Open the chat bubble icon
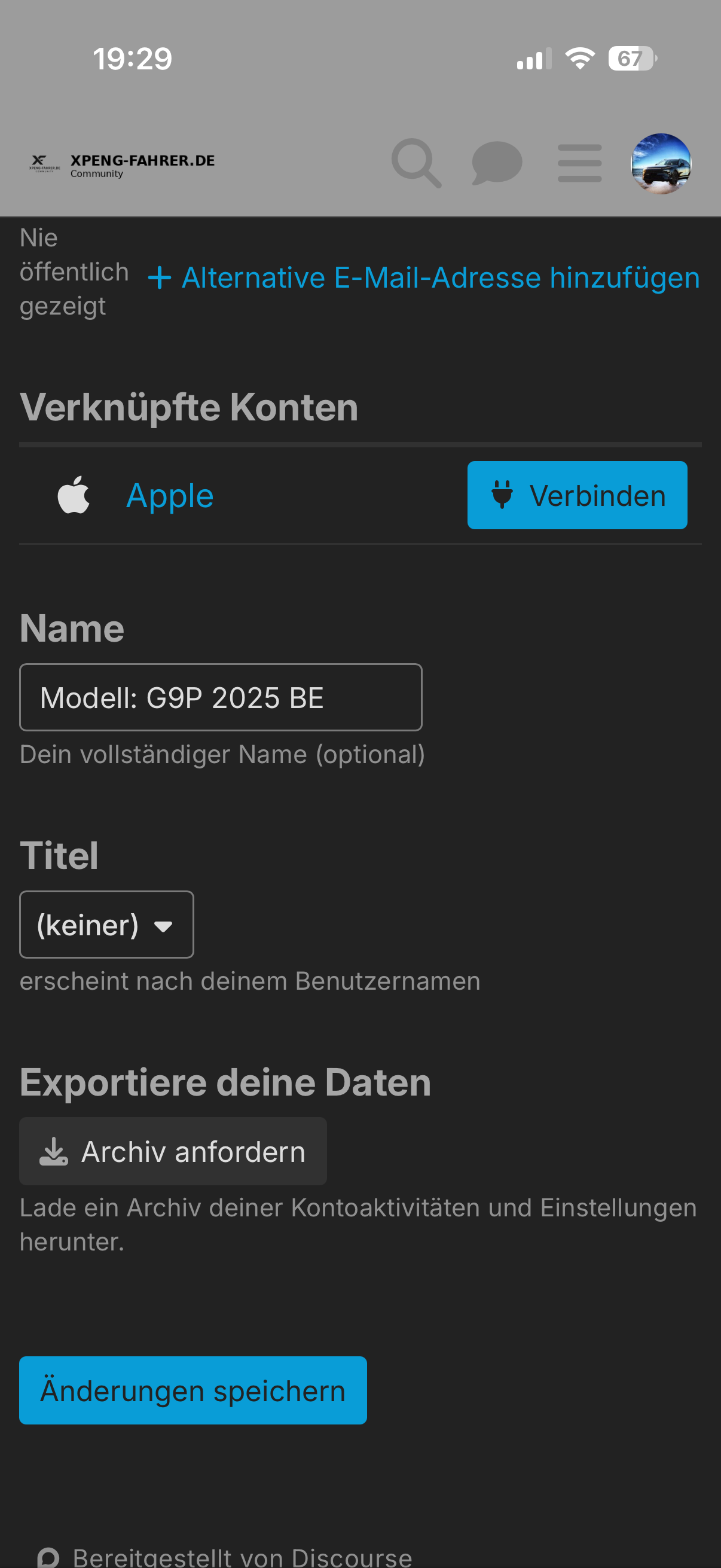The height and width of the screenshot is (1568, 721). coord(497,163)
